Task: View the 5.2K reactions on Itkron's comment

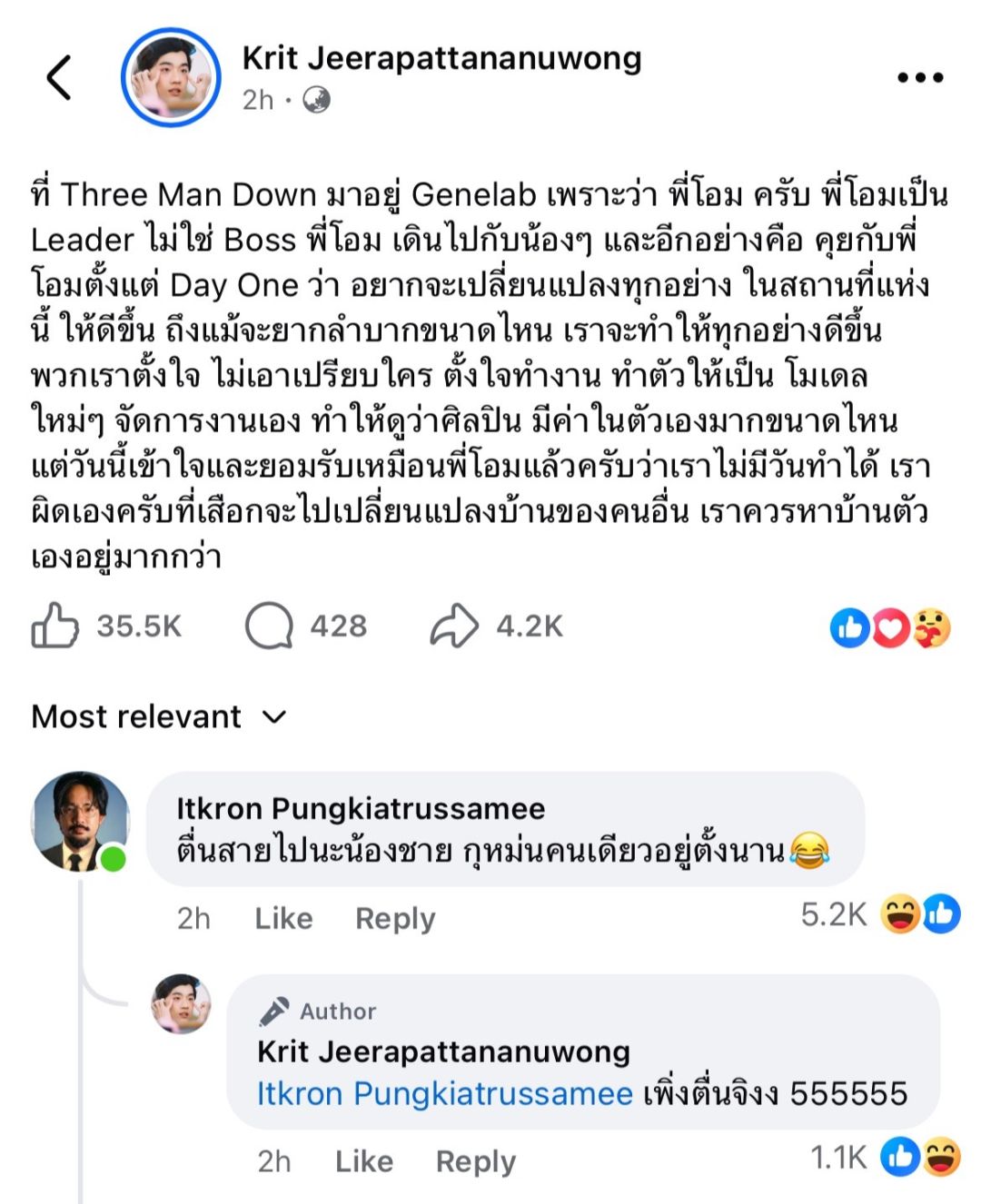Action: point(877,914)
